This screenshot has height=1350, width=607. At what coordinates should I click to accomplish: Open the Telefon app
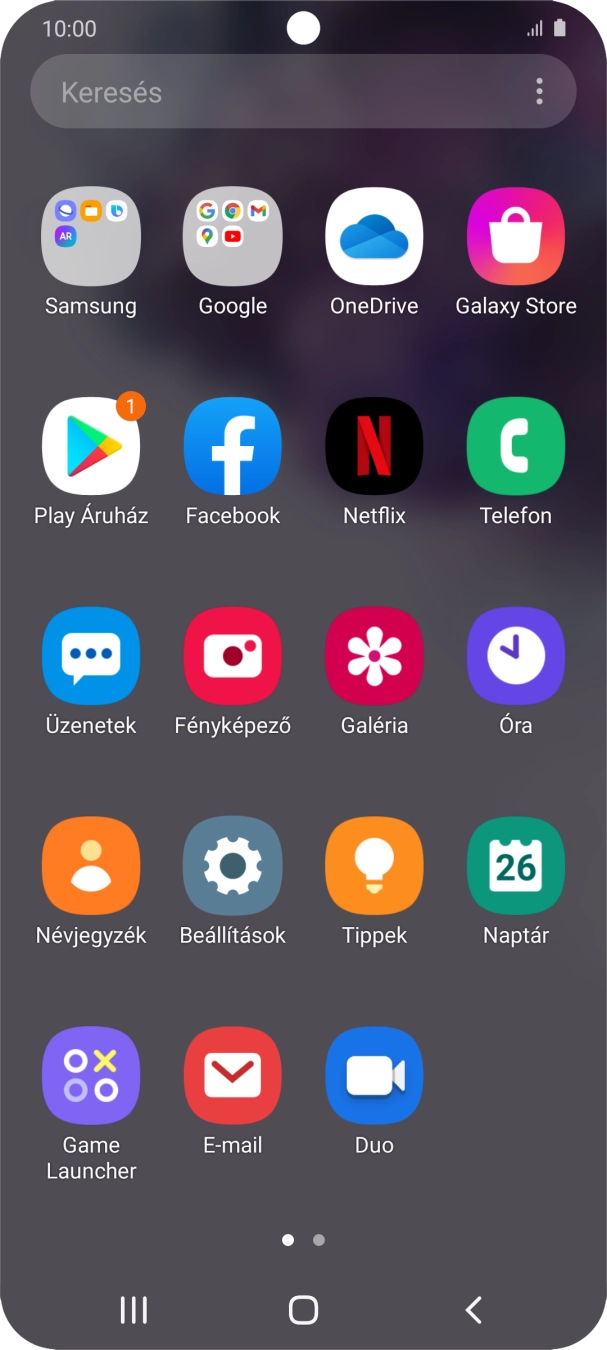point(516,447)
